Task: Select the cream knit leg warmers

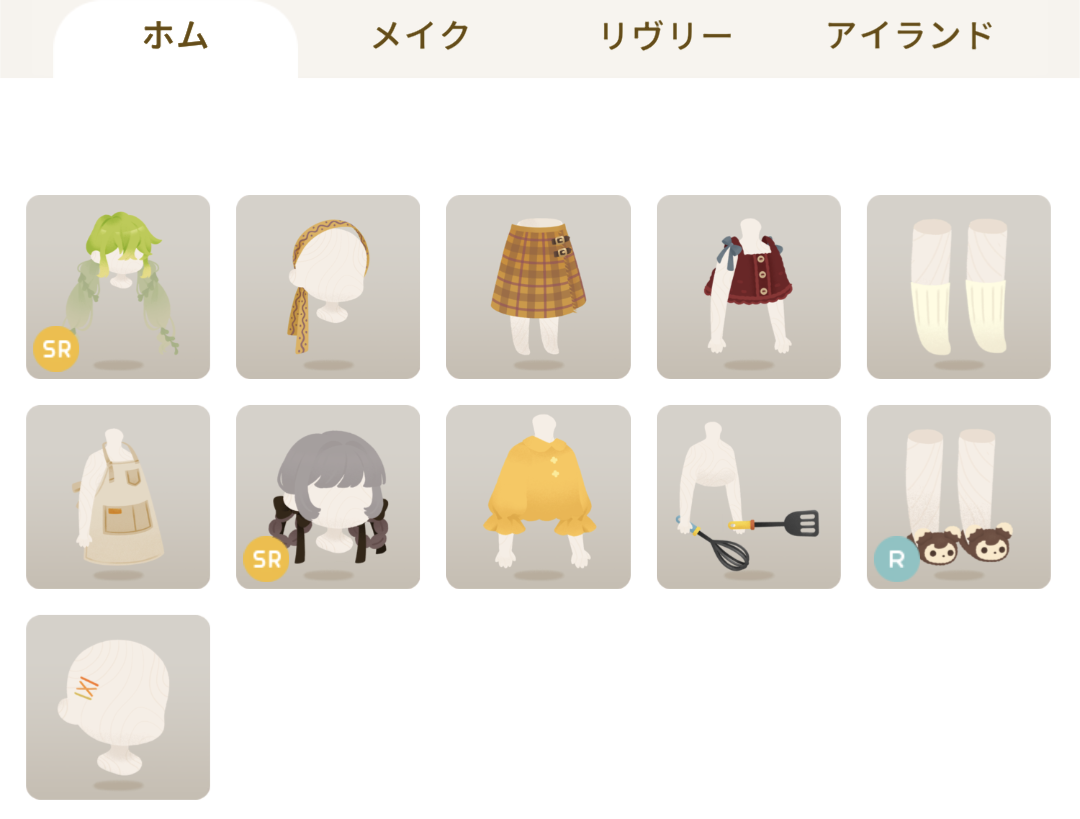Action: [958, 287]
